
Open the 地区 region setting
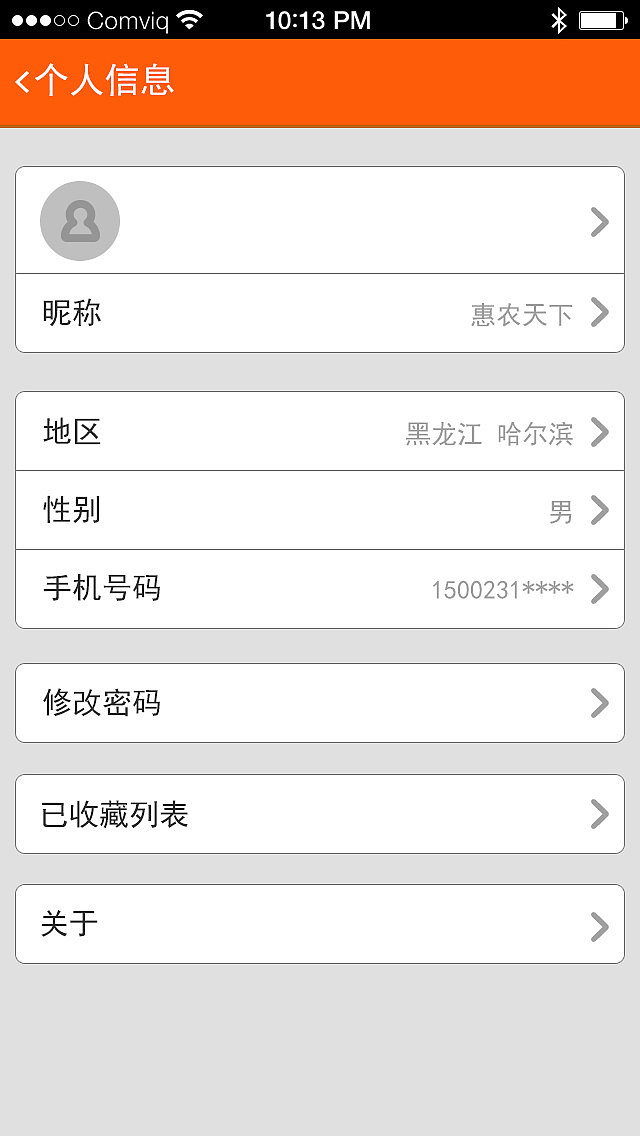click(320, 432)
